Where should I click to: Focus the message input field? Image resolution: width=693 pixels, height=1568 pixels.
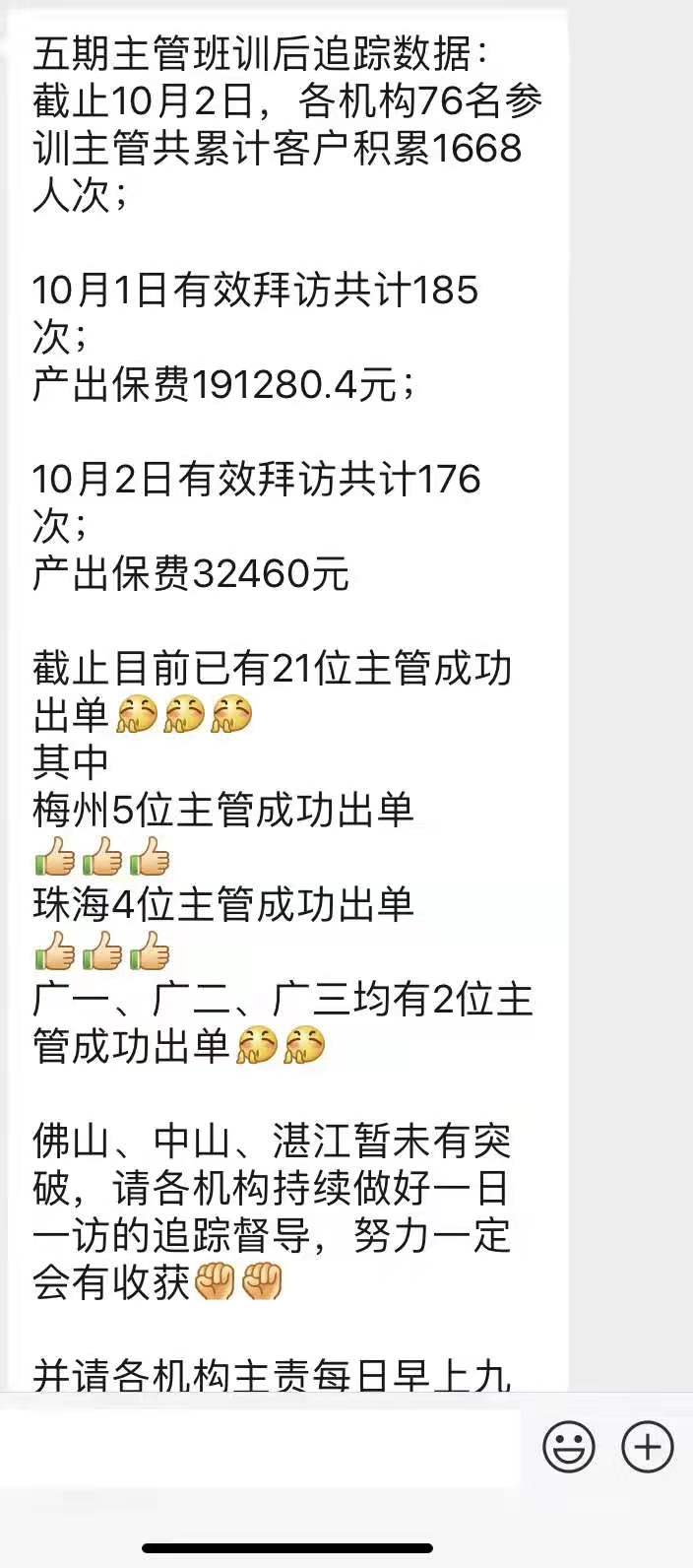pyautogui.click(x=261, y=1447)
